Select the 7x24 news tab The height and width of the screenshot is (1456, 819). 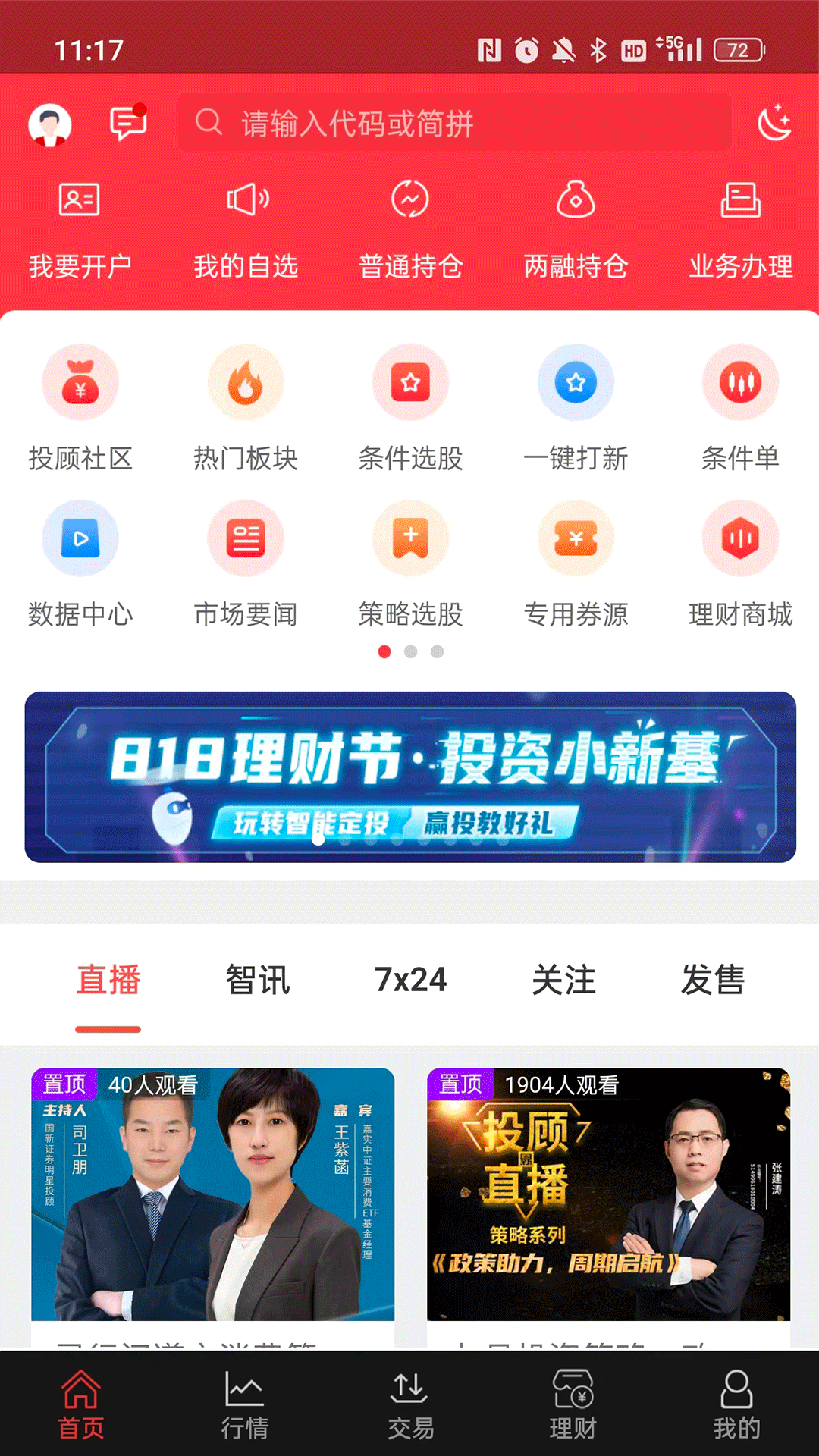(410, 980)
